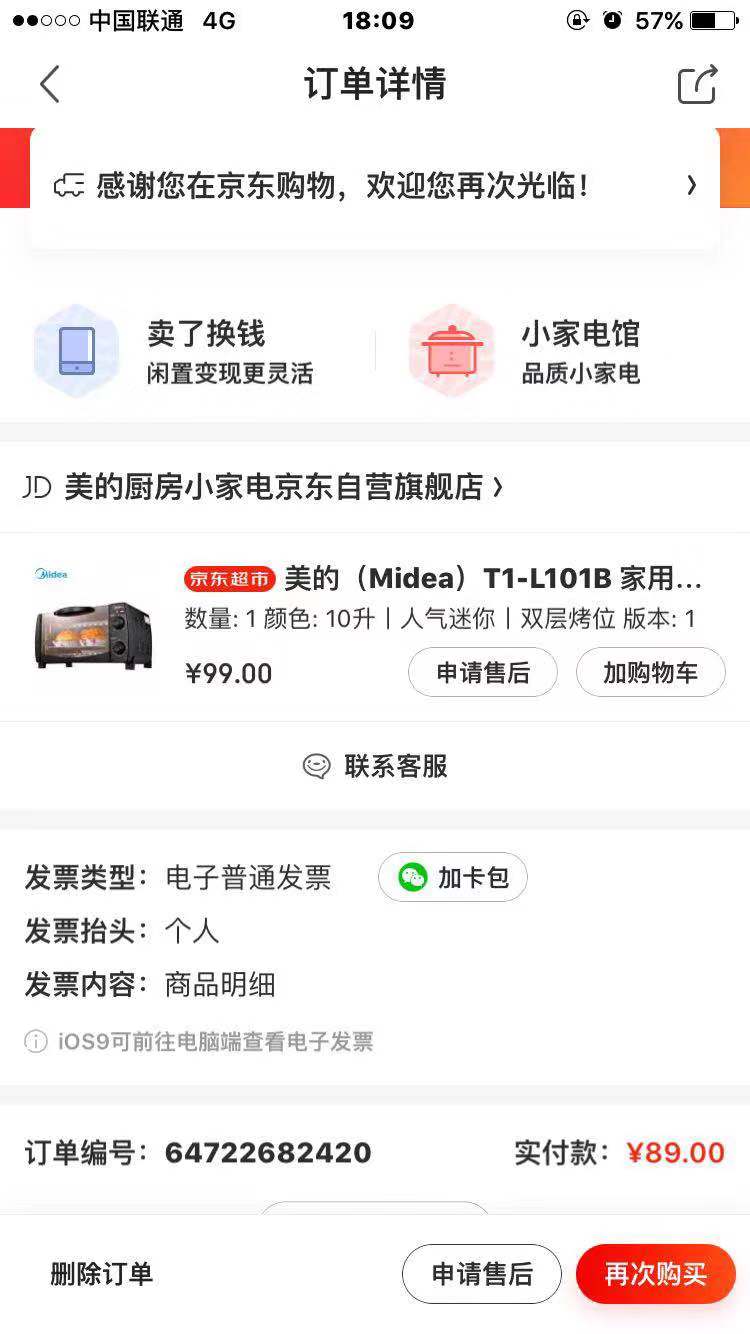Open 卖了换钱 trade-in entry
Image resolution: width=750 pixels, height=1334 pixels.
click(175, 351)
